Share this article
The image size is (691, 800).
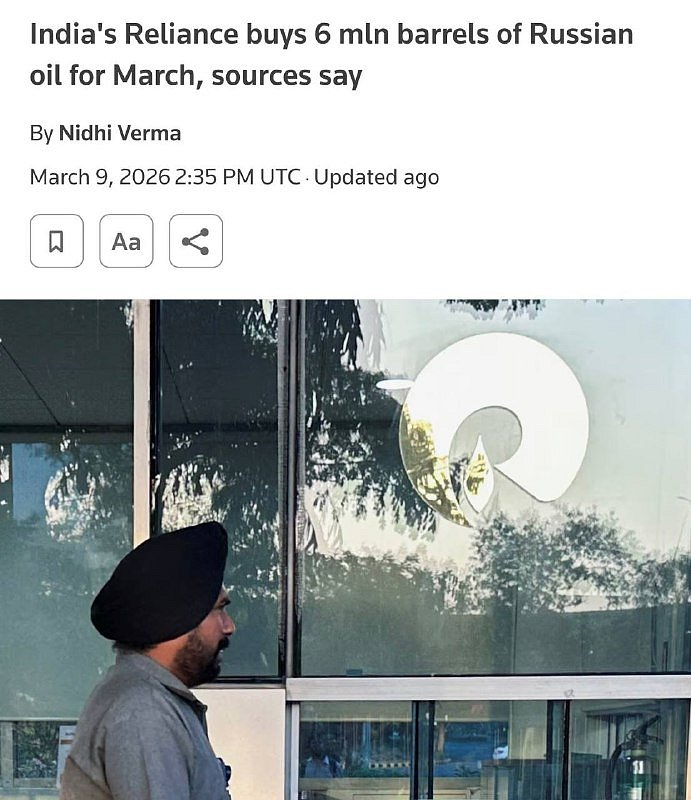(196, 241)
